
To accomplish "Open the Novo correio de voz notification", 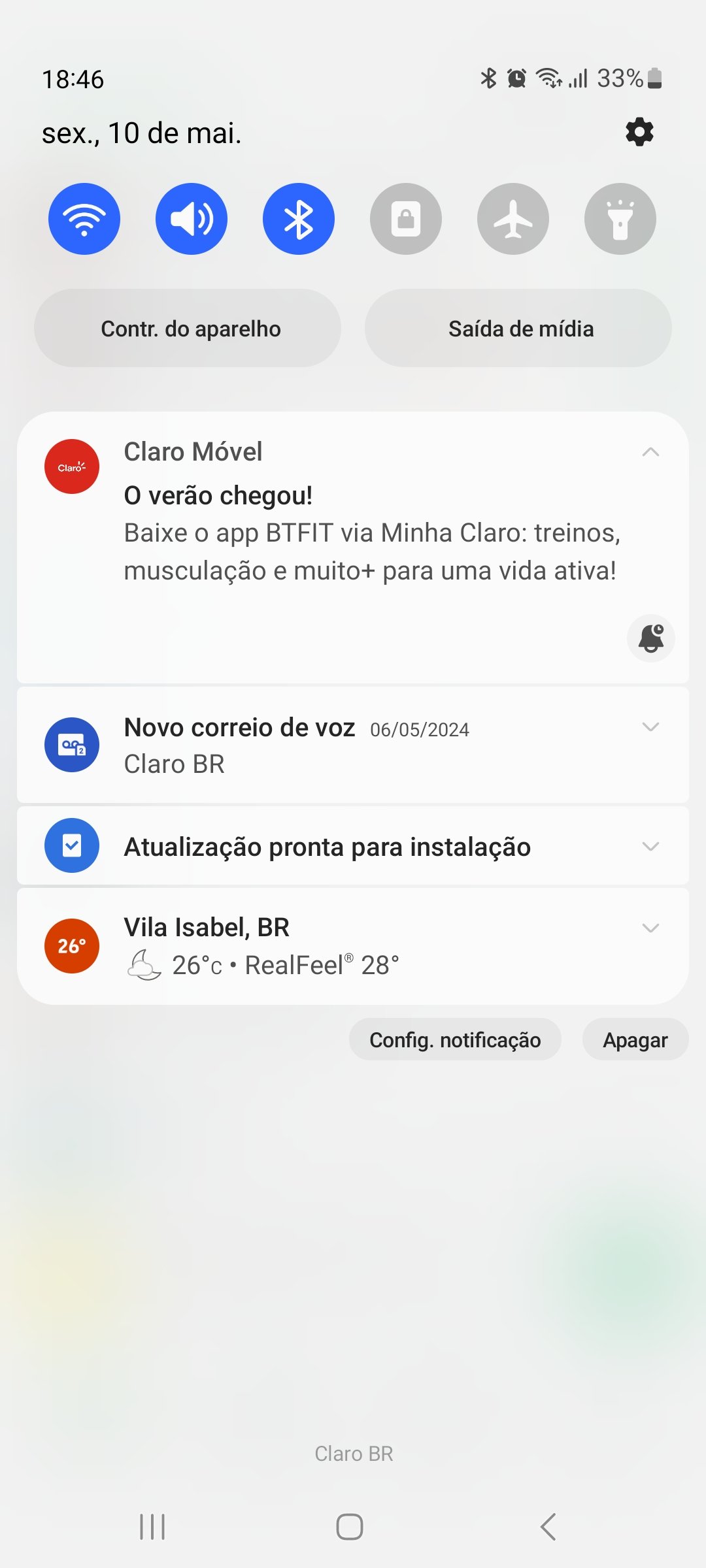I will 353,745.
